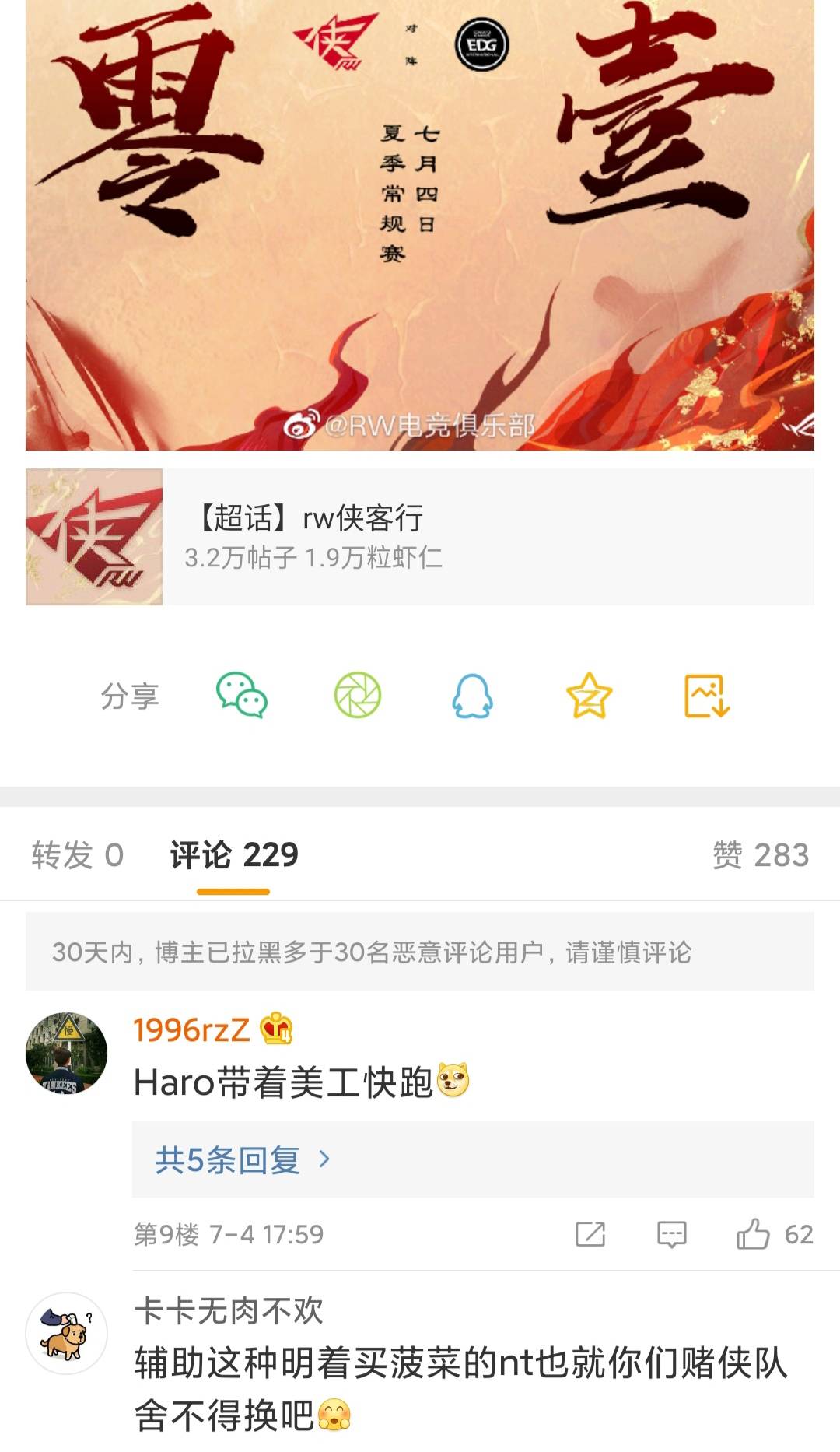Open 1996rzZ's profile avatar
This screenshot has width=840, height=1452.
[x=67, y=1054]
